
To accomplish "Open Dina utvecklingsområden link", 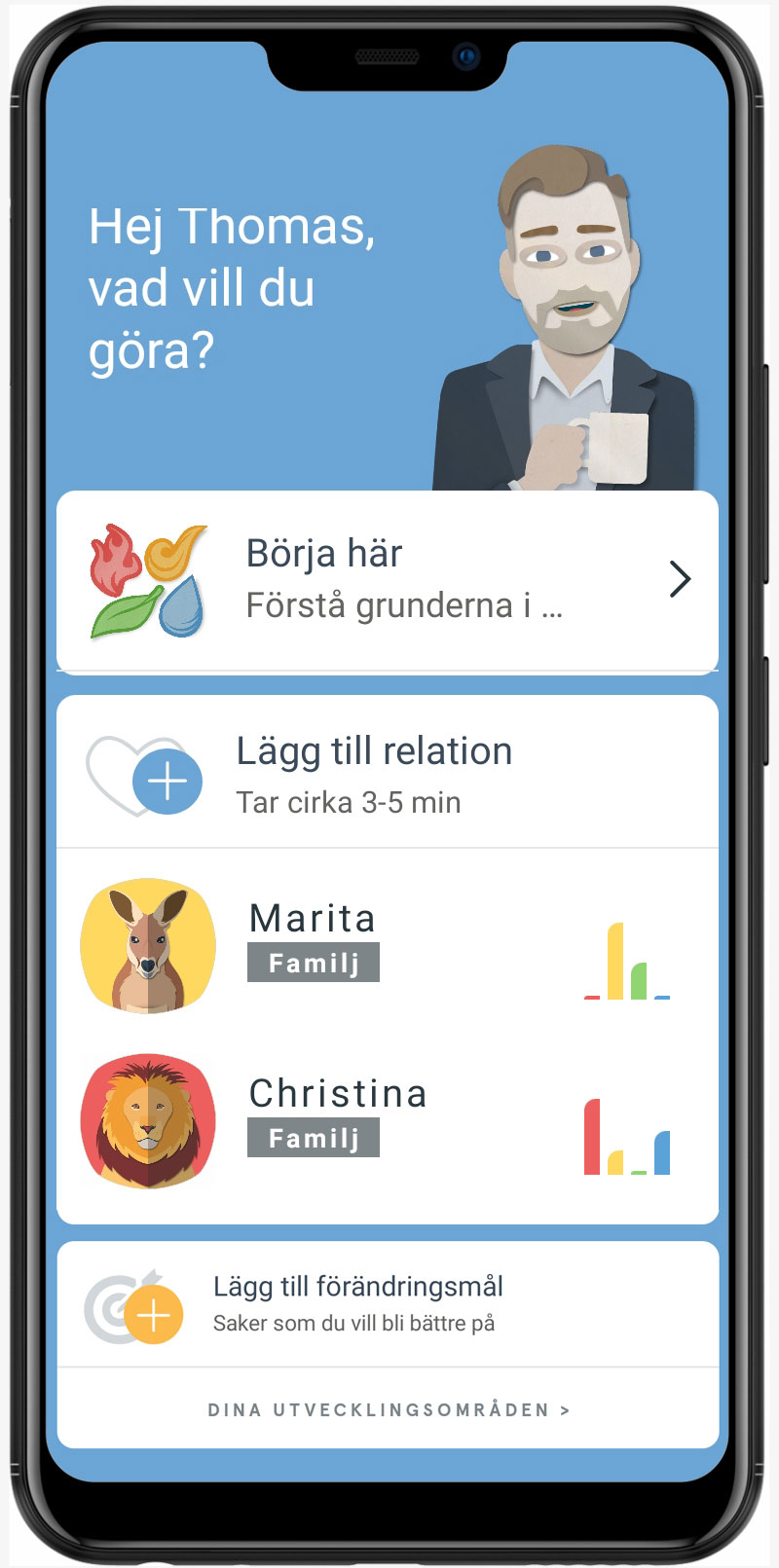I will [x=388, y=1409].
